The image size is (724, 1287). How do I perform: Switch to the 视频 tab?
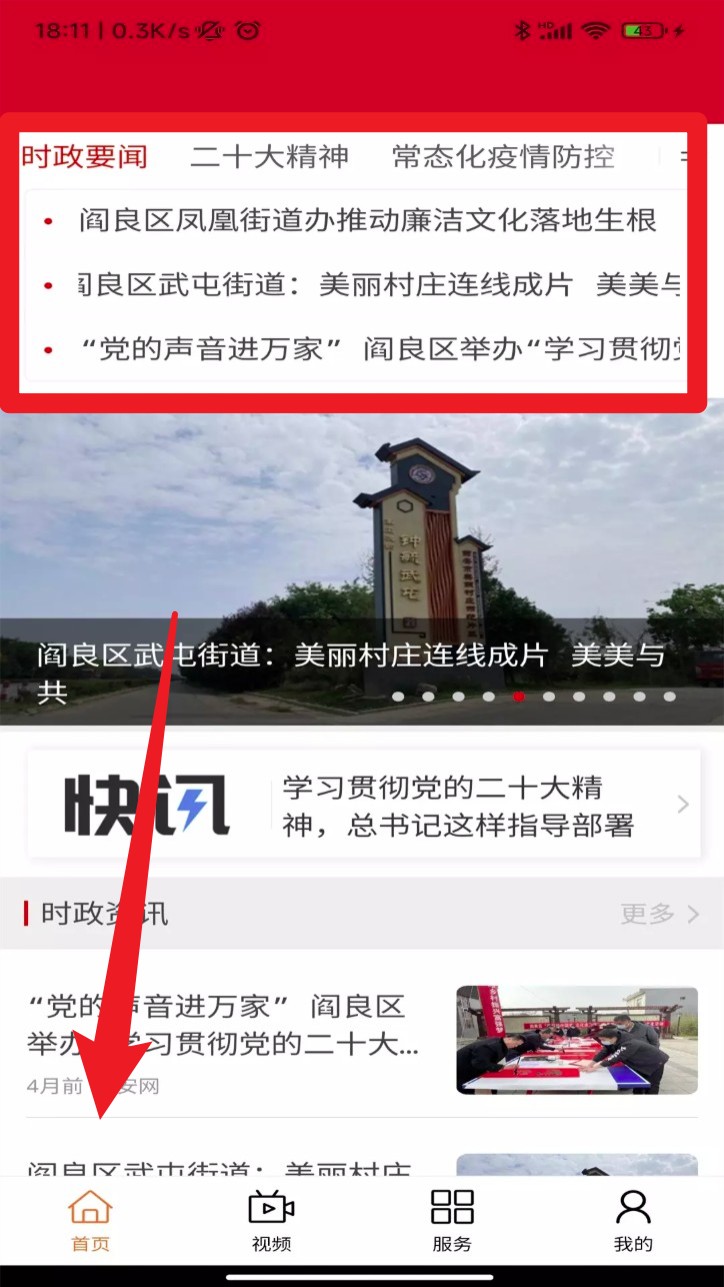(271, 1220)
